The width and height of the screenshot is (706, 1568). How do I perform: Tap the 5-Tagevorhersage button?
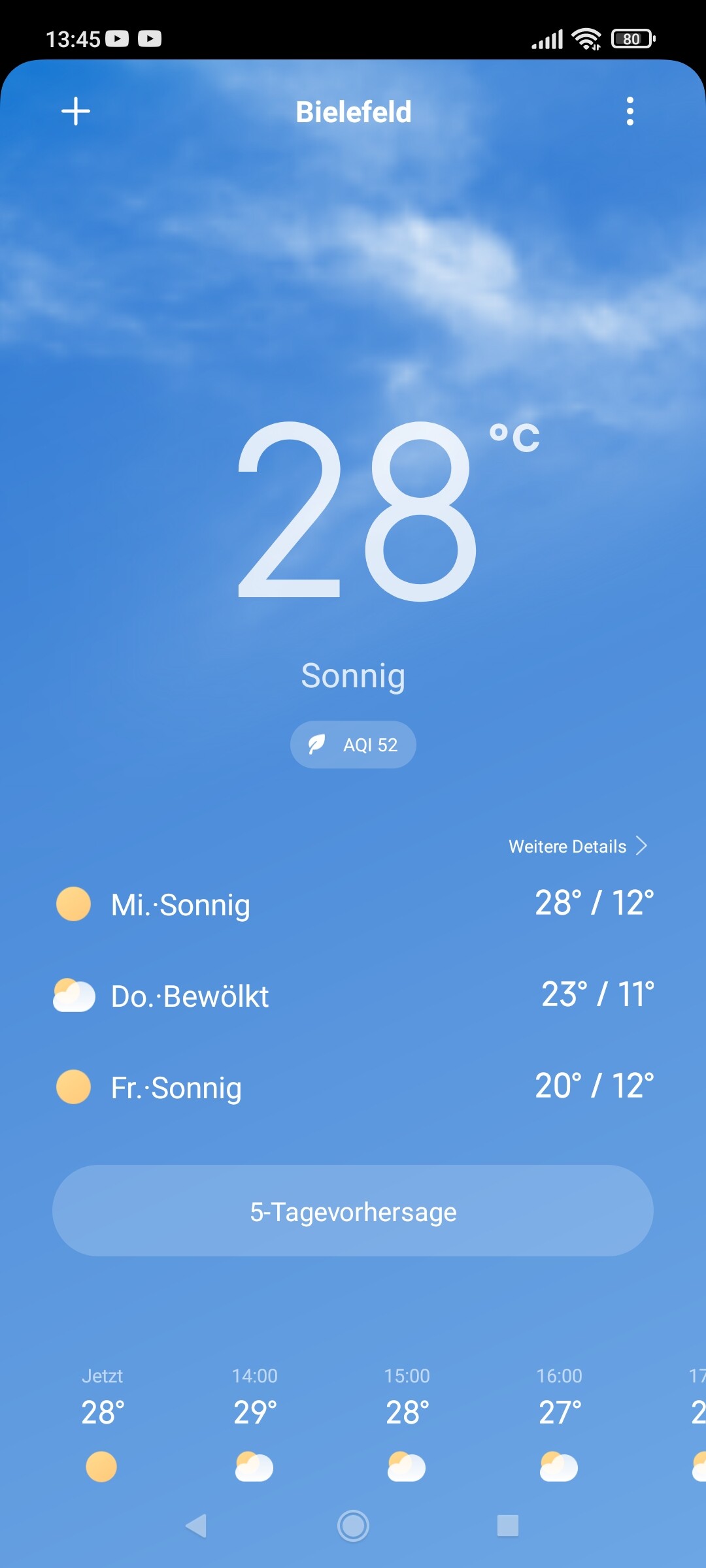pyautogui.click(x=353, y=1211)
